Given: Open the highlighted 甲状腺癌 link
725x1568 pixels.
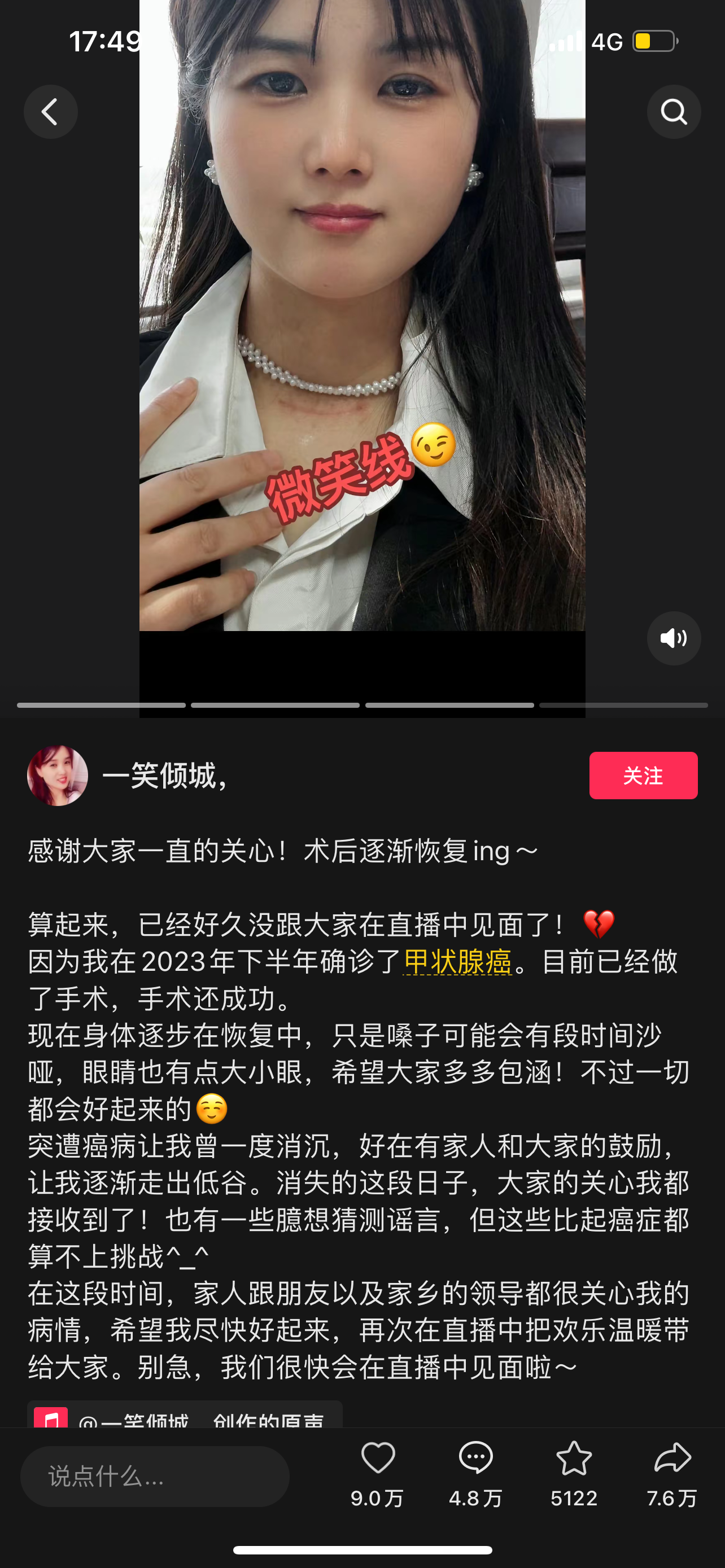Looking at the screenshot, I should point(458,962).
